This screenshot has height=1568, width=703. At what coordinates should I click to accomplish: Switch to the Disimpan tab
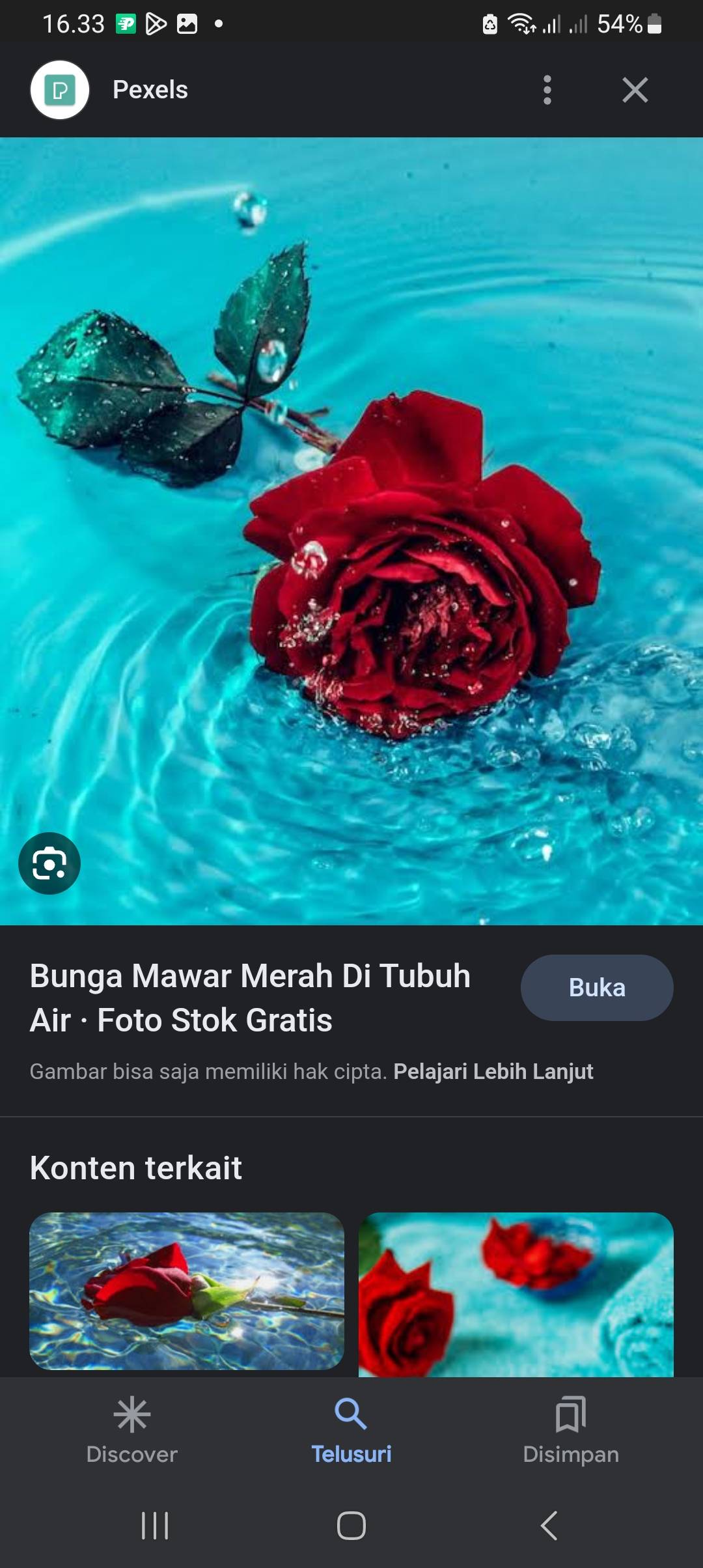pyautogui.click(x=571, y=1430)
